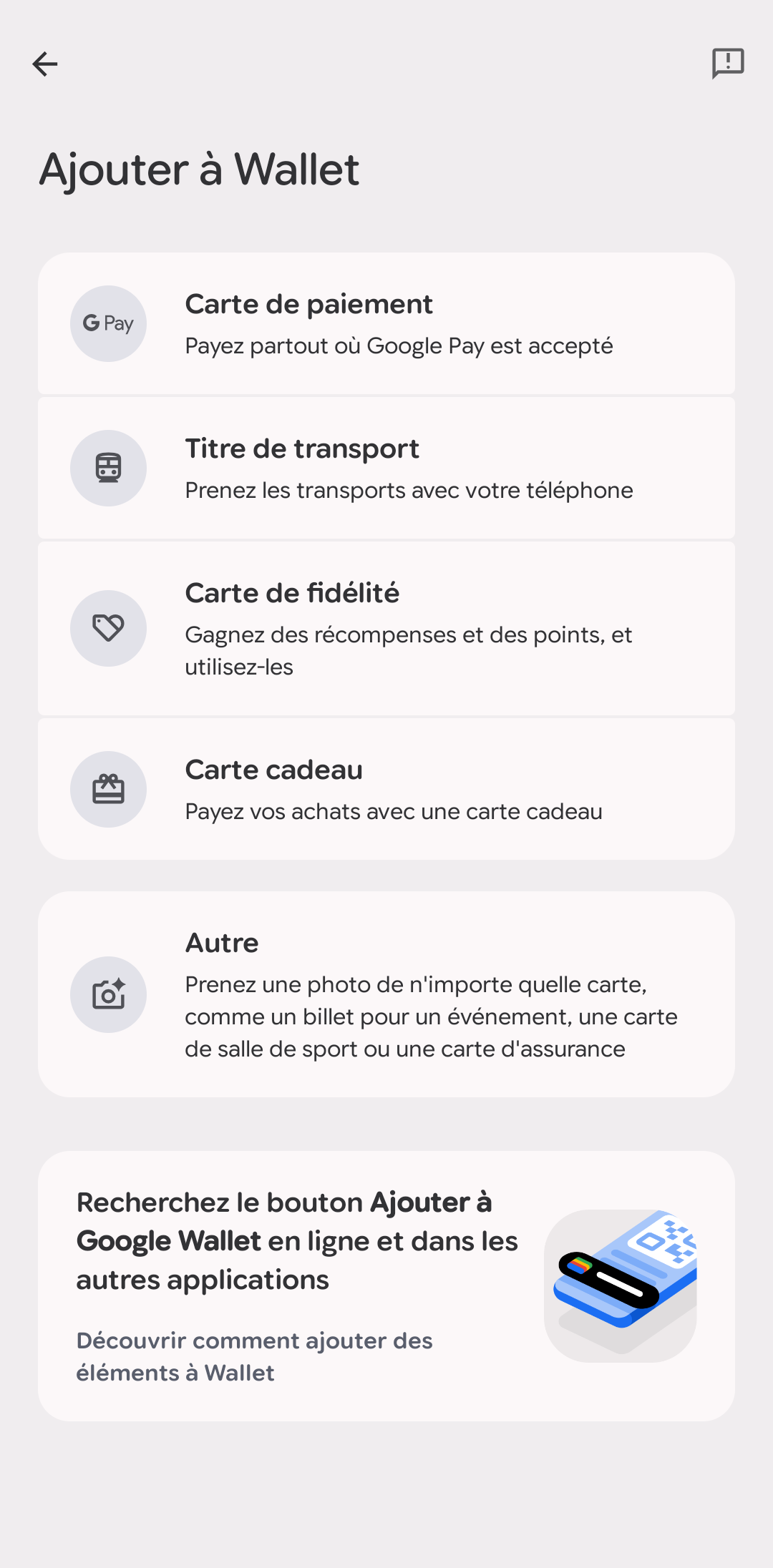
Task: Add a Carte de fidélité
Action: (386, 628)
